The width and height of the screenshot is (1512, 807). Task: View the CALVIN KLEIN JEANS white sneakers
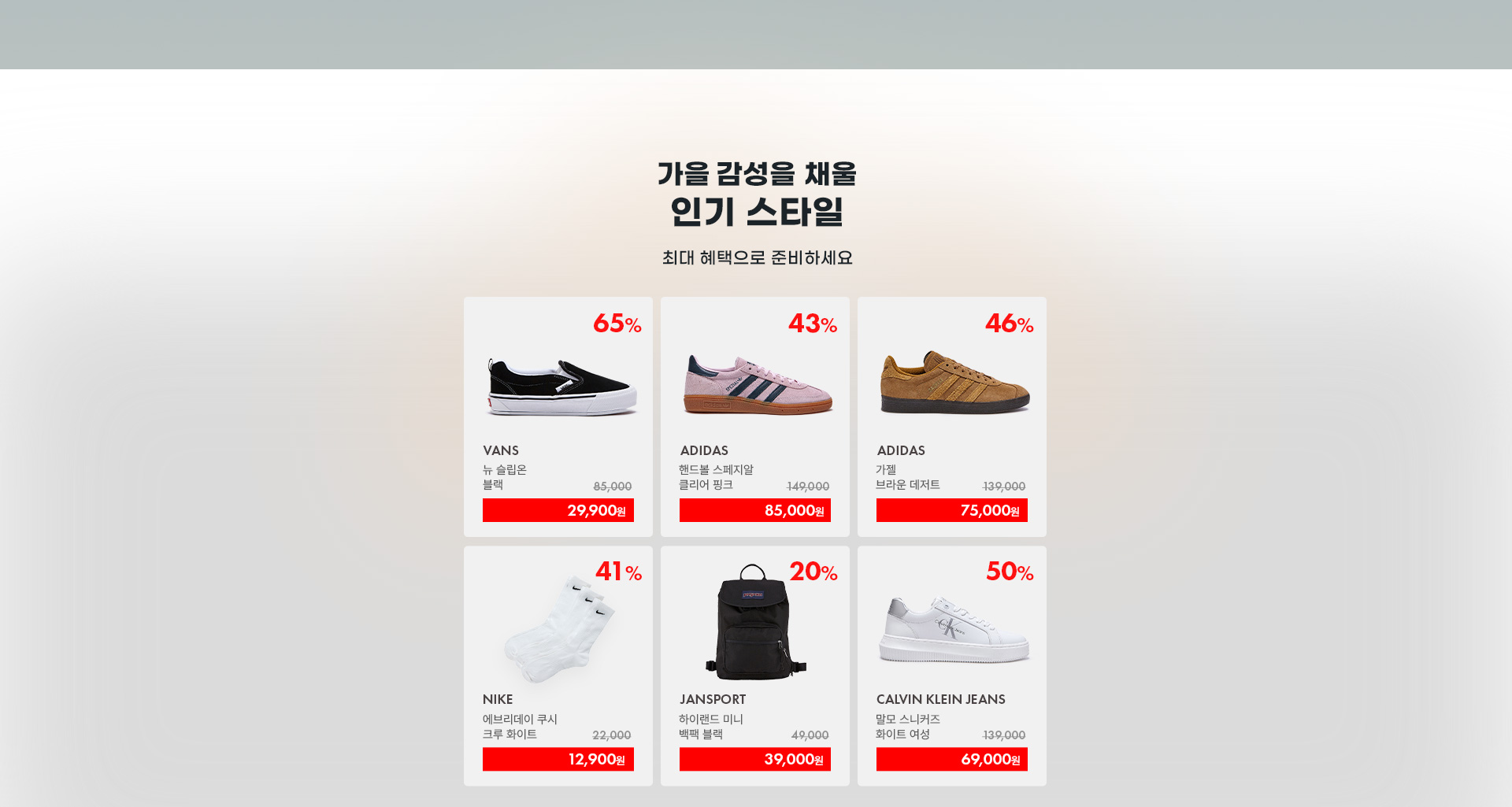coord(952,665)
